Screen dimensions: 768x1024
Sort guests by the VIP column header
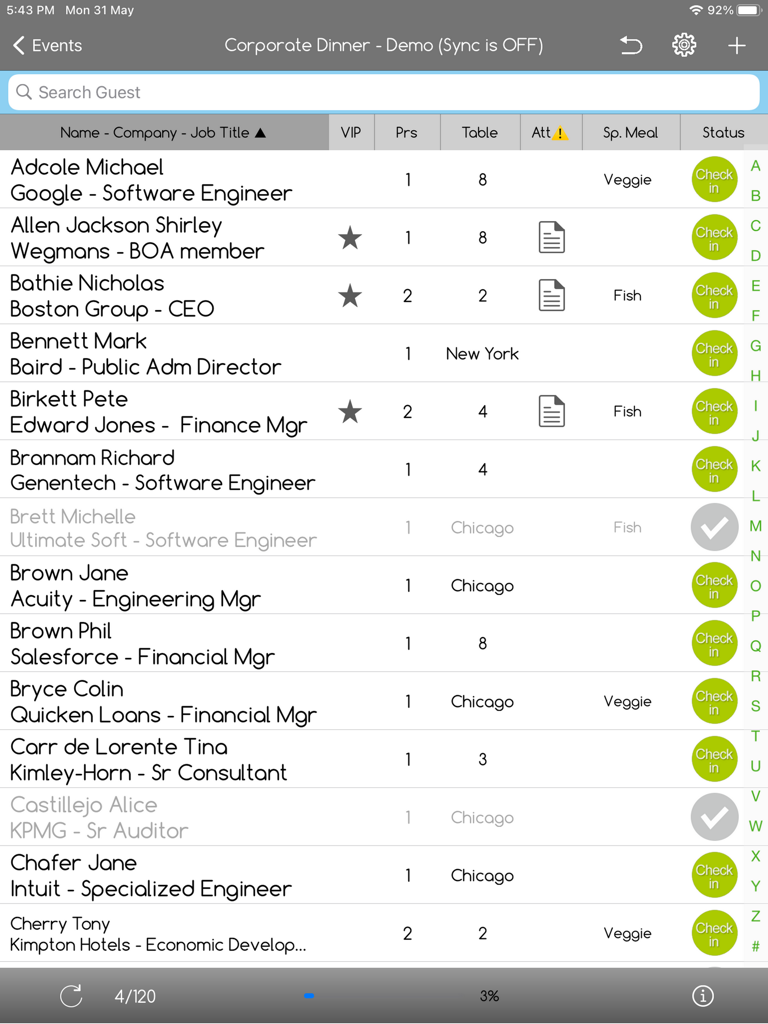(x=351, y=132)
